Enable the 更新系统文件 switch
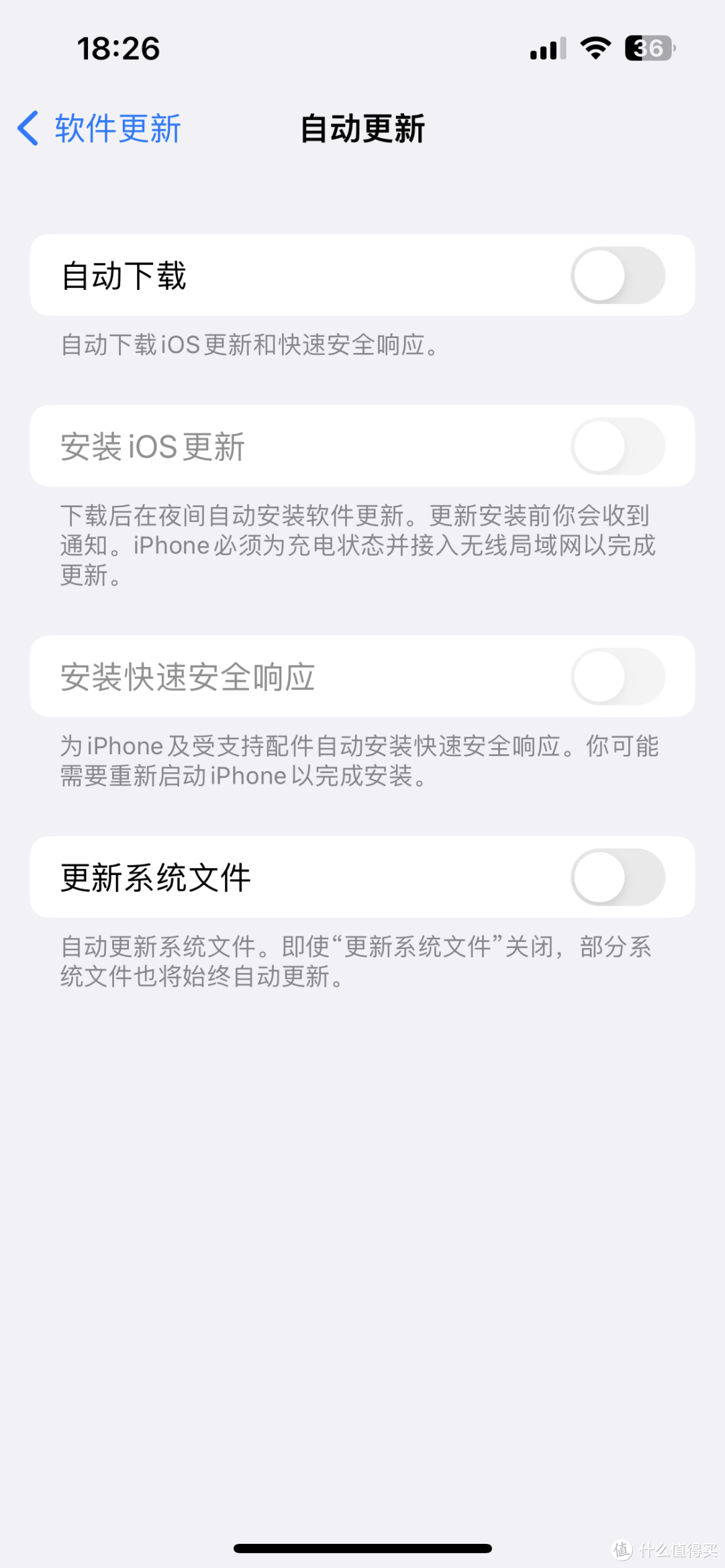Image resolution: width=725 pixels, height=1568 pixels. [618, 877]
